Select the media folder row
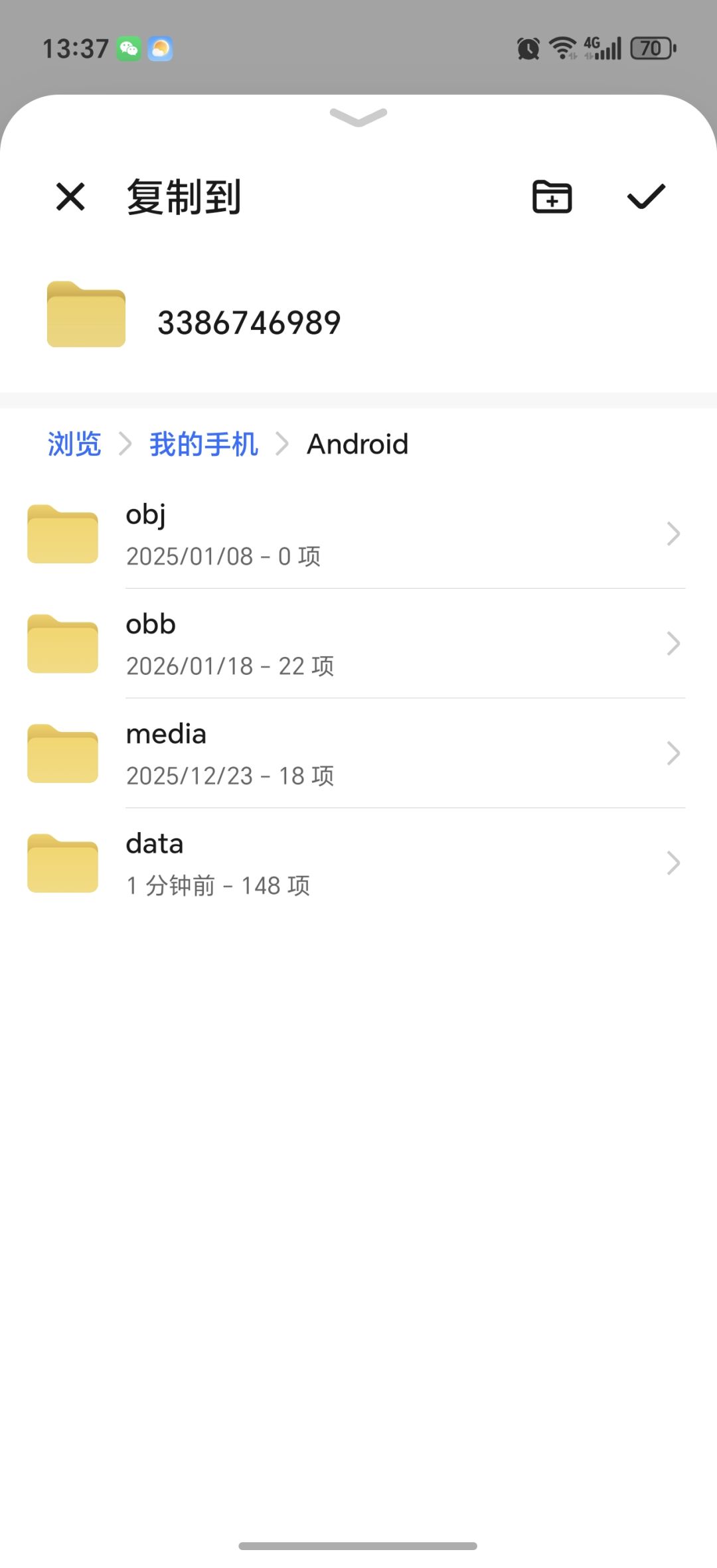Viewport: 717px width, 1568px height. [332, 753]
